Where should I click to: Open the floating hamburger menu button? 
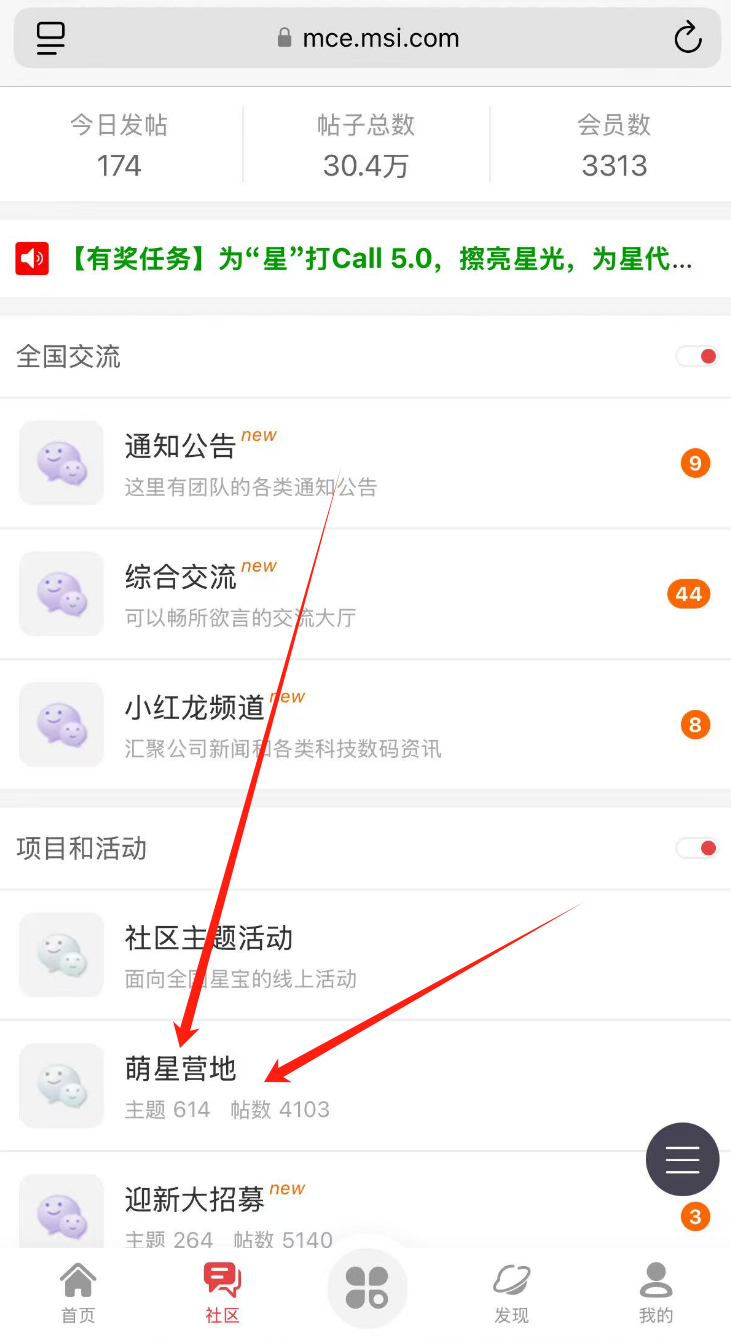click(682, 1159)
